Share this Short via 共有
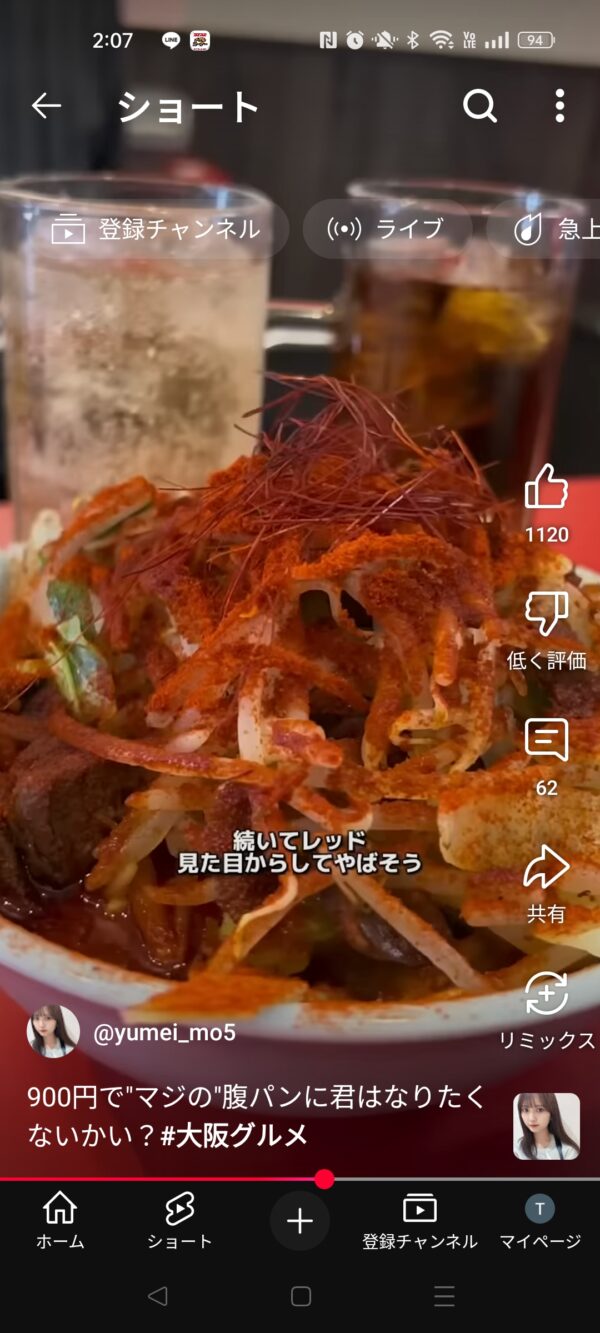This screenshot has width=600, height=1333. (x=546, y=868)
